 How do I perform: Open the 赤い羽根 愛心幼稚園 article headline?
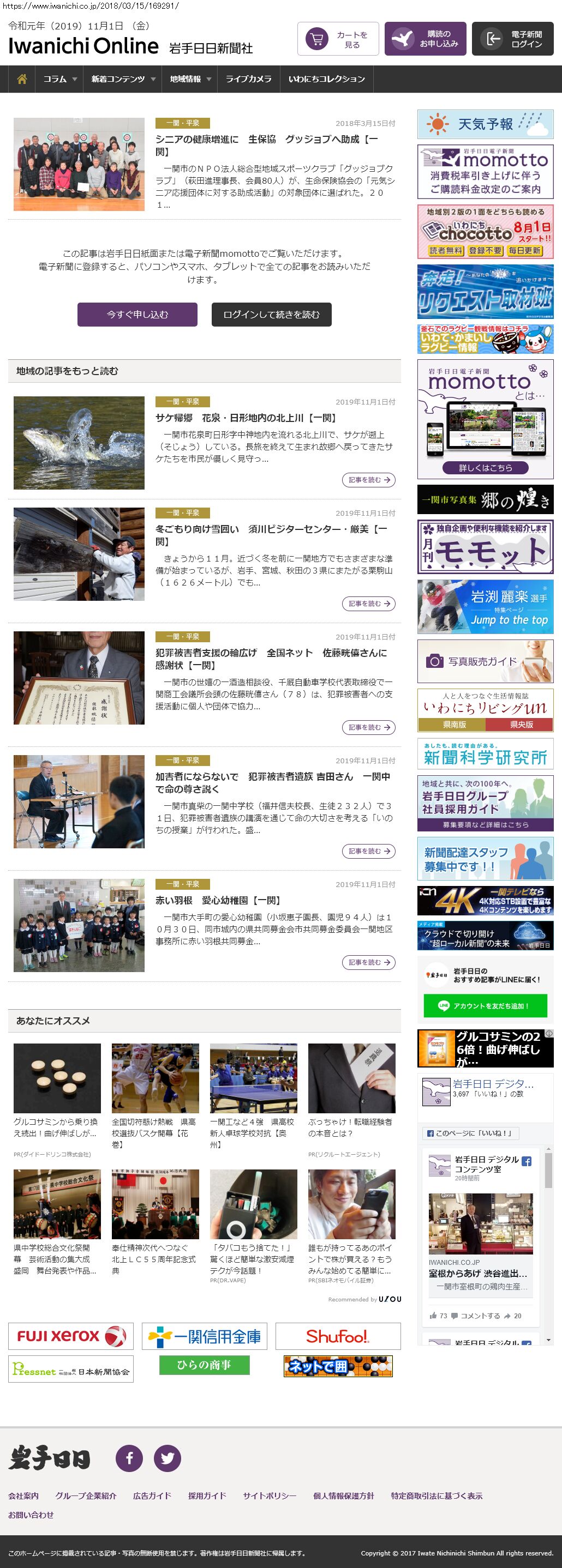(x=217, y=900)
